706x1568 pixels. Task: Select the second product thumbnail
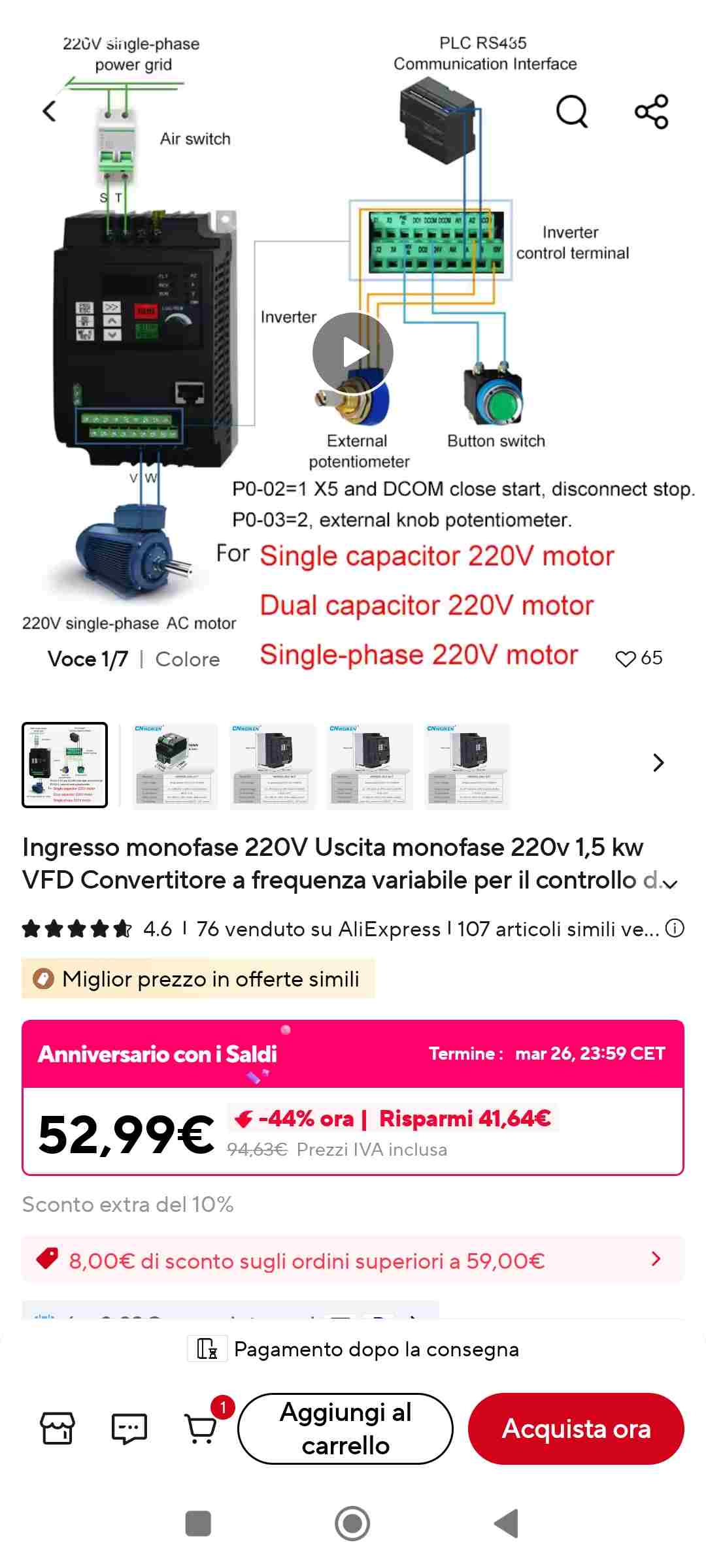coord(175,766)
